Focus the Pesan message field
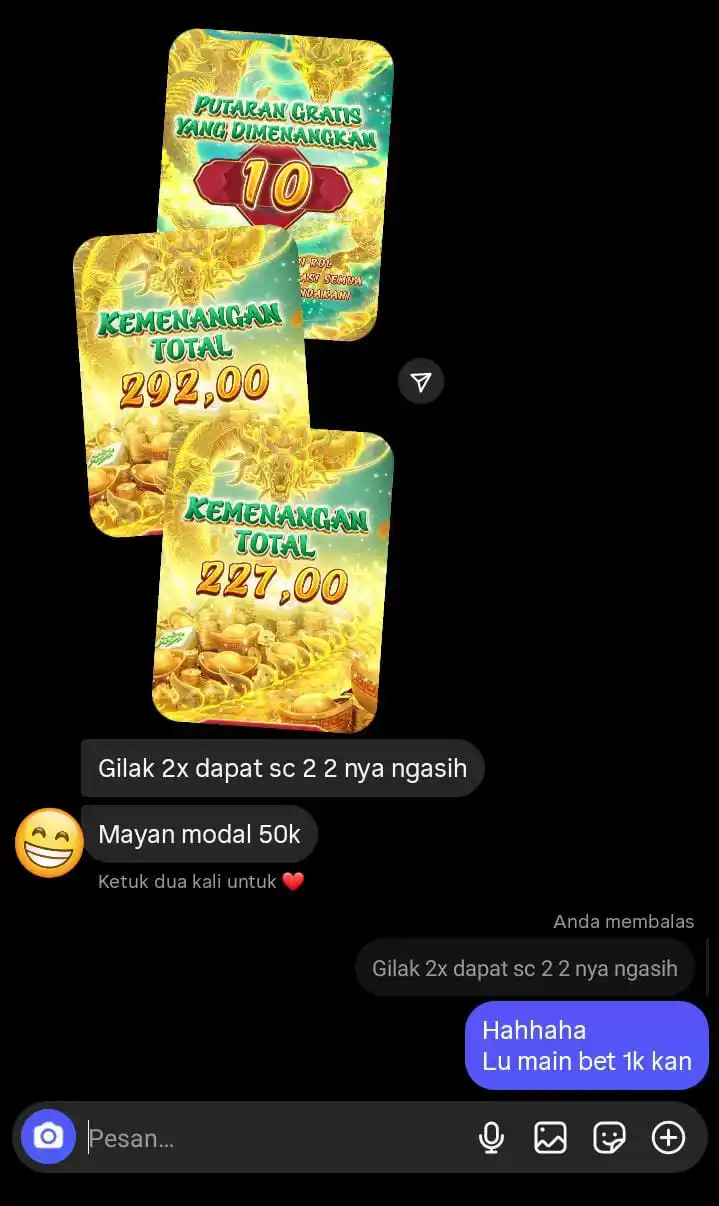 pos(270,1138)
